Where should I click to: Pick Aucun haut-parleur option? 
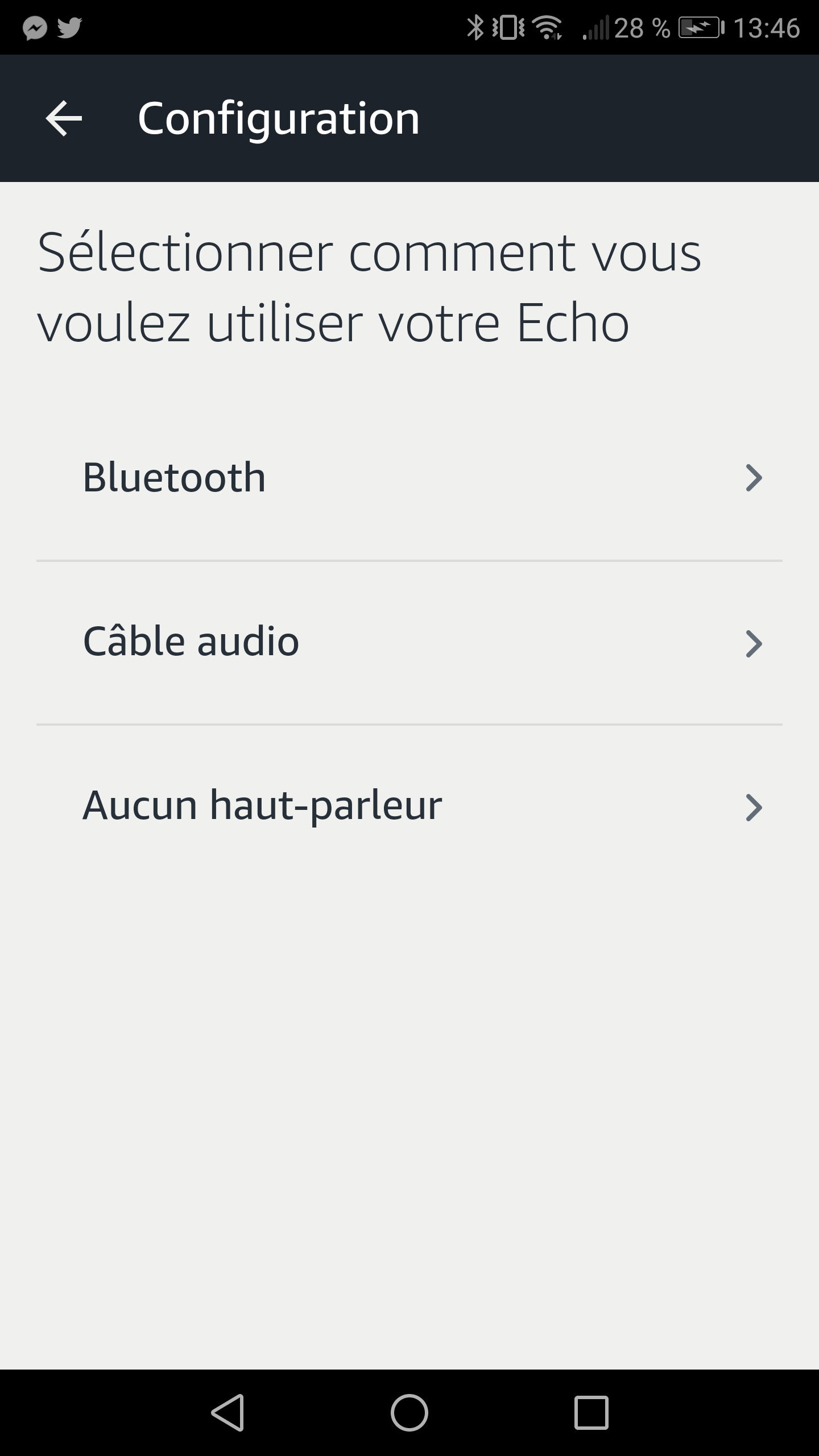[409, 806]
